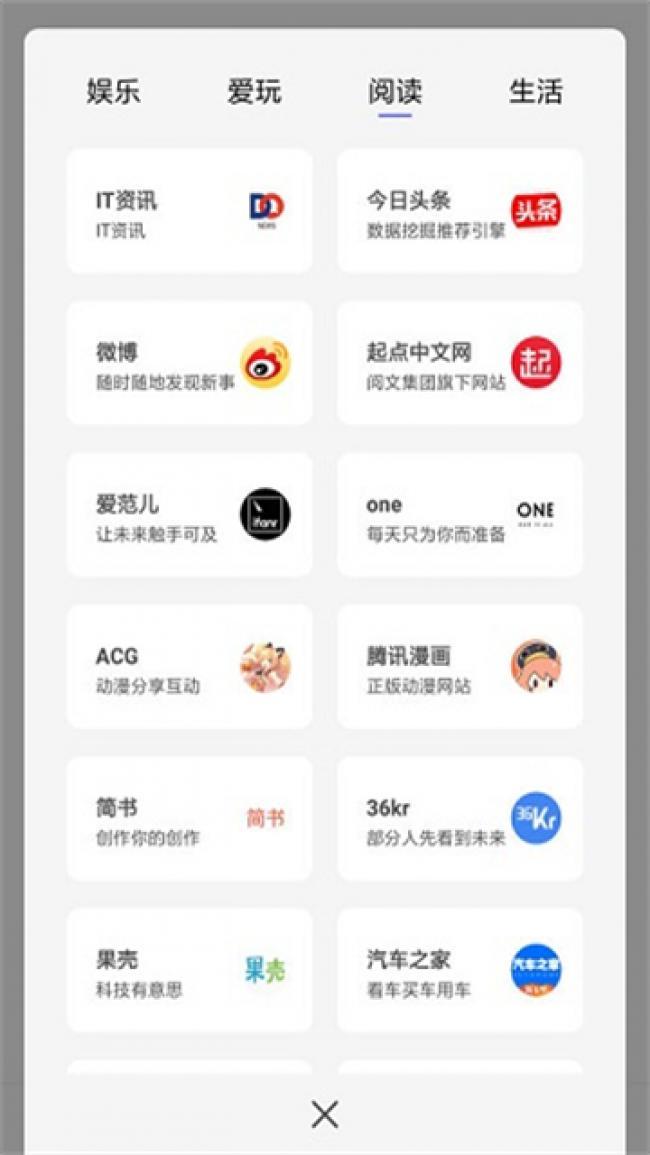This screenshot has height=1155, width=650.
Task: Open 今日头条 news card
Action: click(460, 212)
